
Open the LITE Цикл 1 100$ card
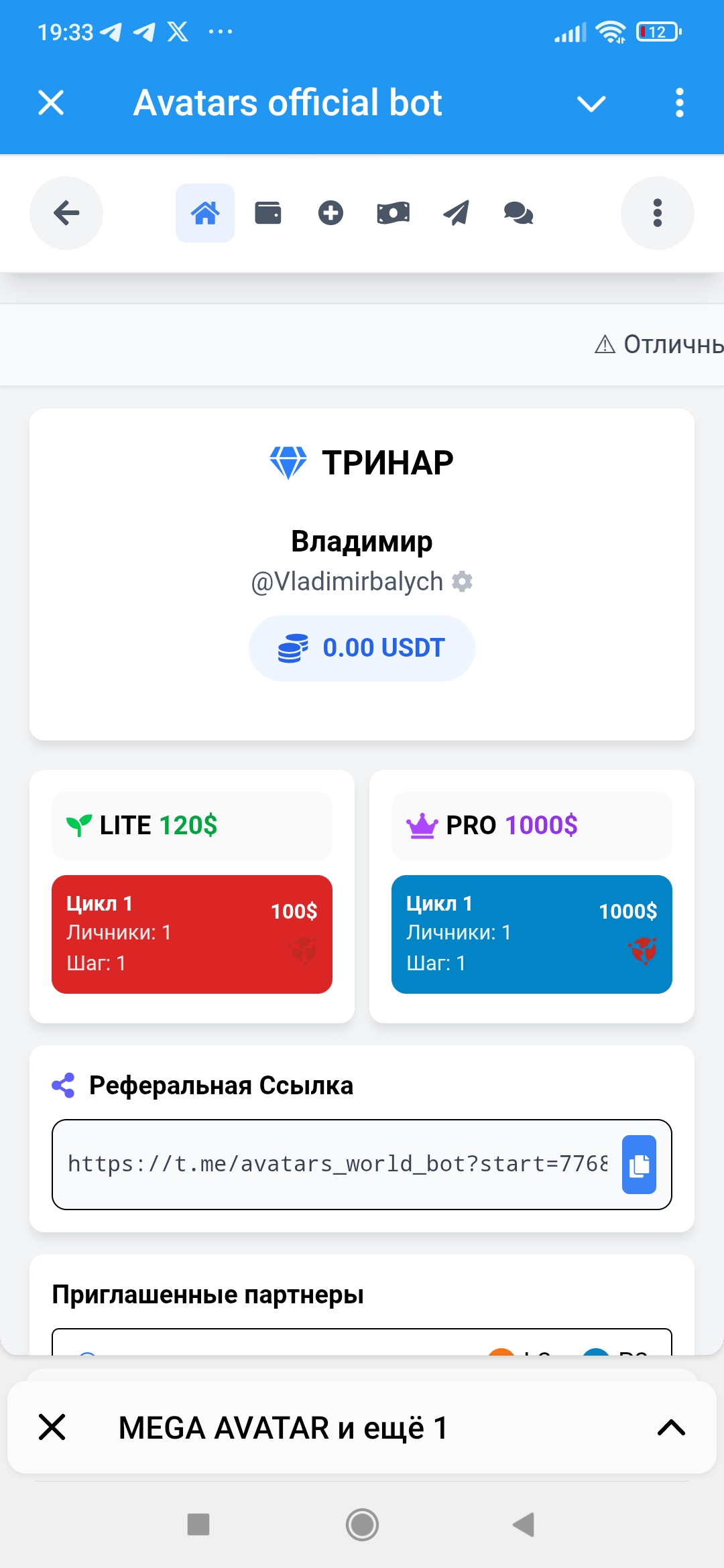(192, 934)
